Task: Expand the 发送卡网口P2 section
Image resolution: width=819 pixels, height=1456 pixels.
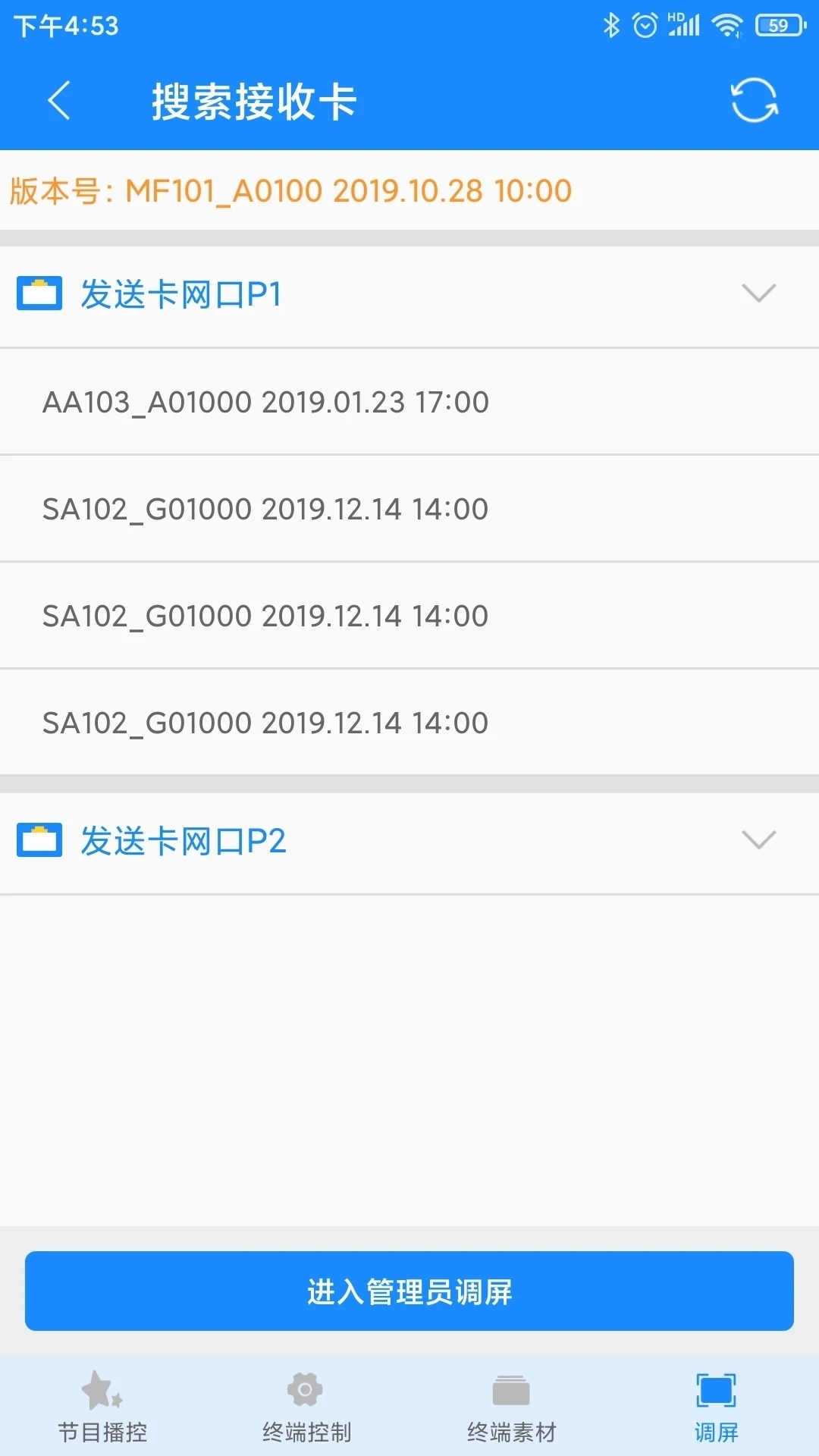Action: (759, 839)
